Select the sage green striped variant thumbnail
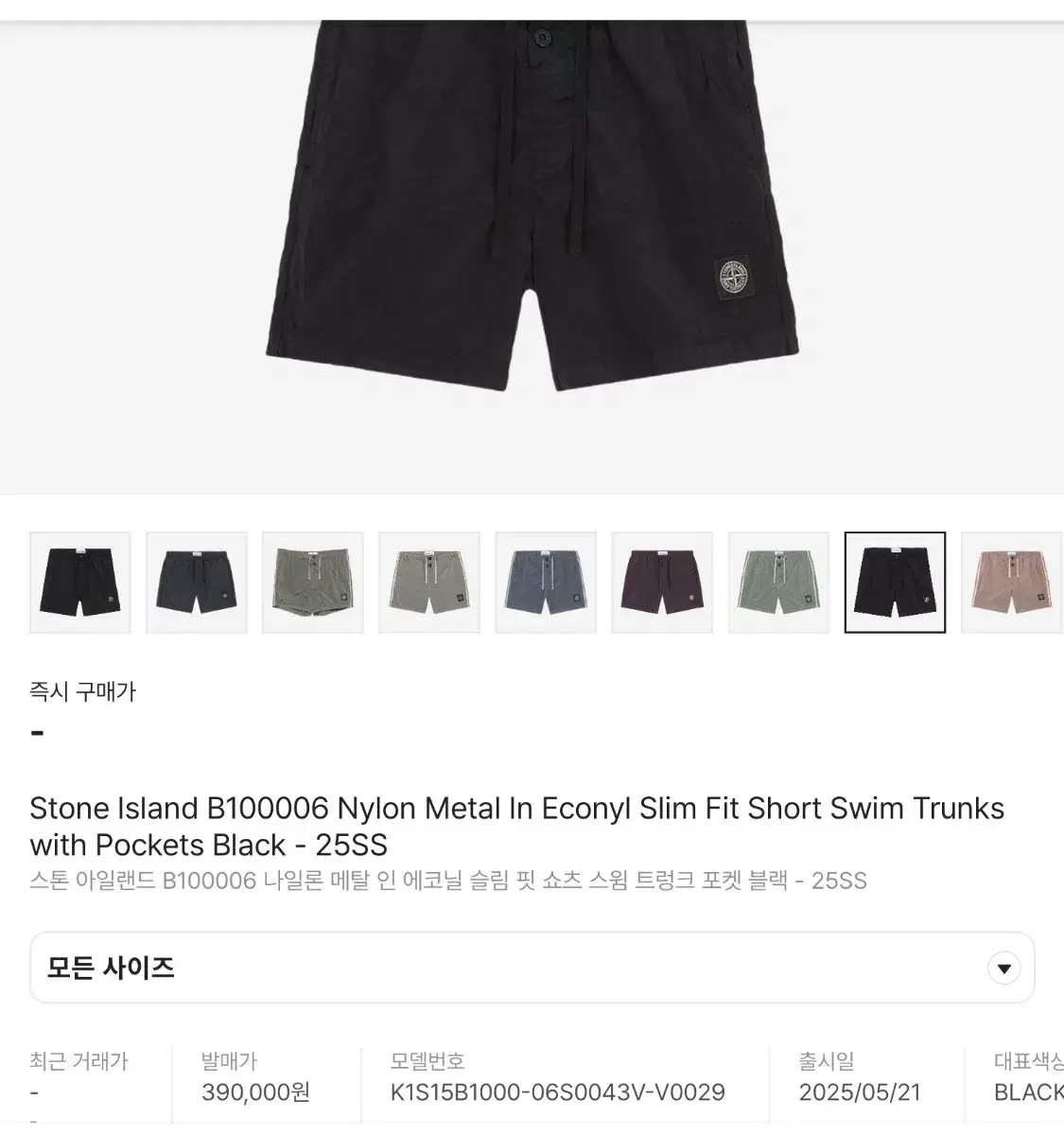The image size is (1064, 1135). pos(778,581)
